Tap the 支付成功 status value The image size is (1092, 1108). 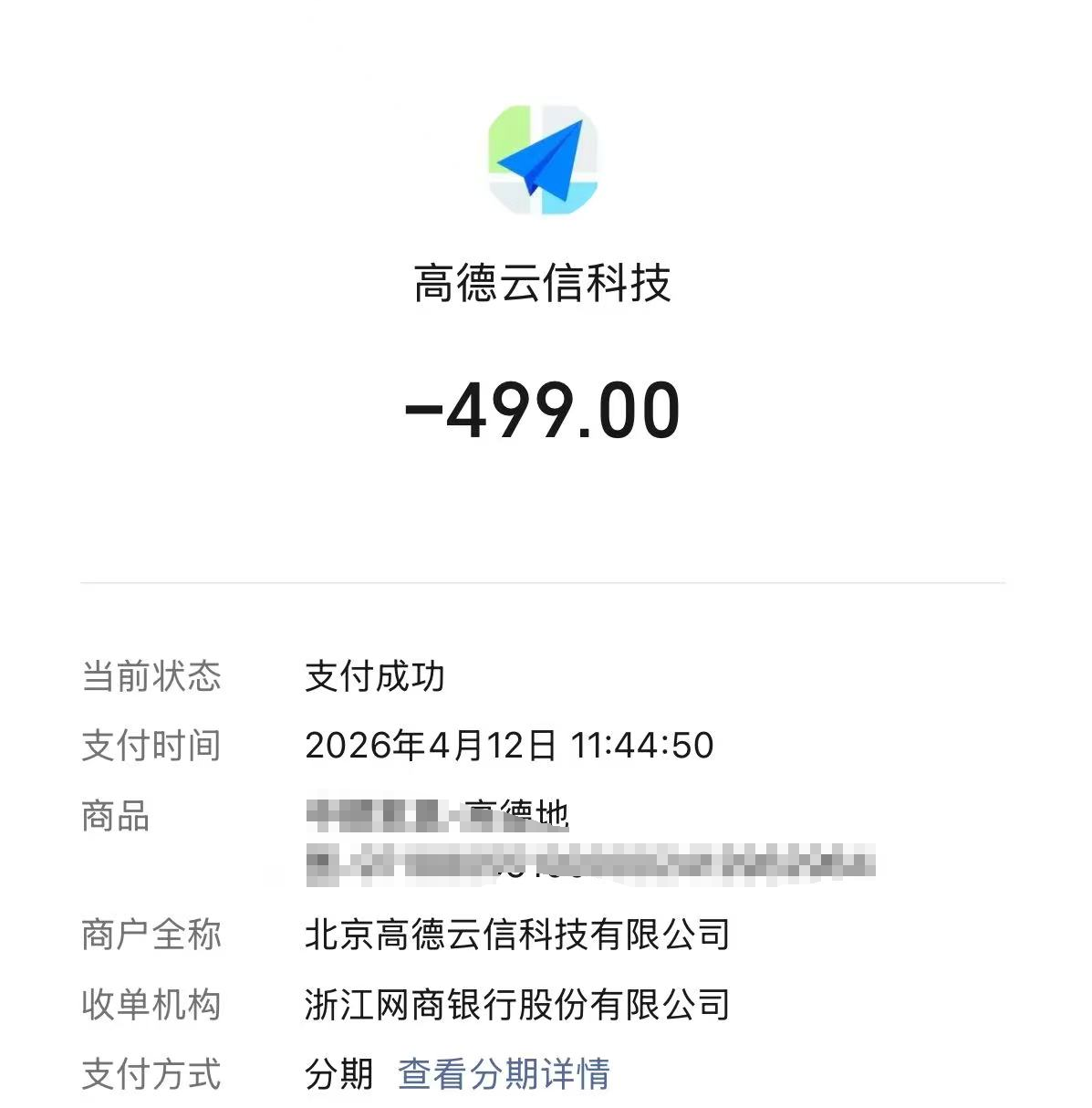(375, 677)
